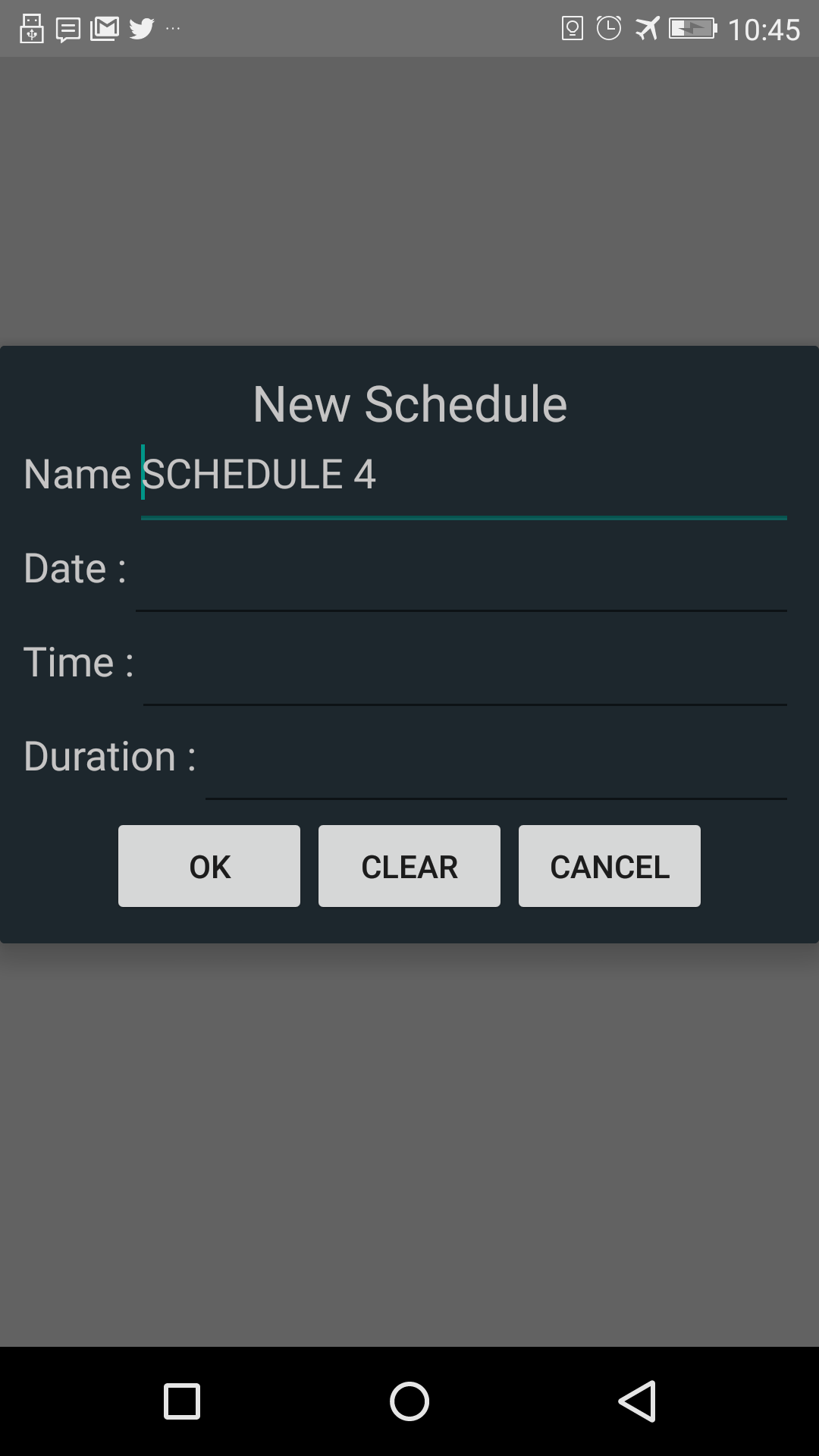
Task: Focus the Time input field
Action: pos(465,663)
